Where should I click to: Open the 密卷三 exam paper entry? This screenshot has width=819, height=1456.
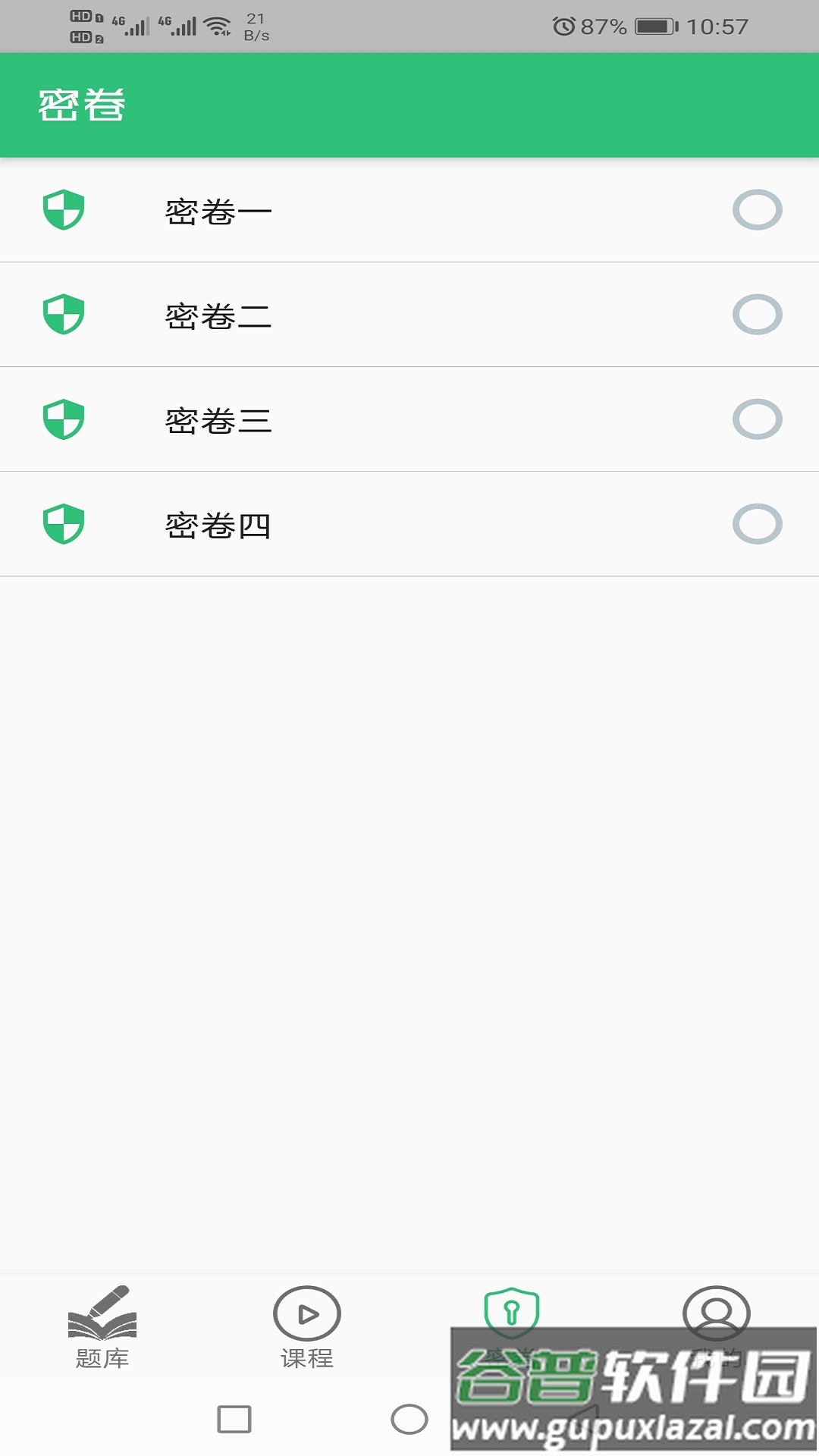pos(379,419)
